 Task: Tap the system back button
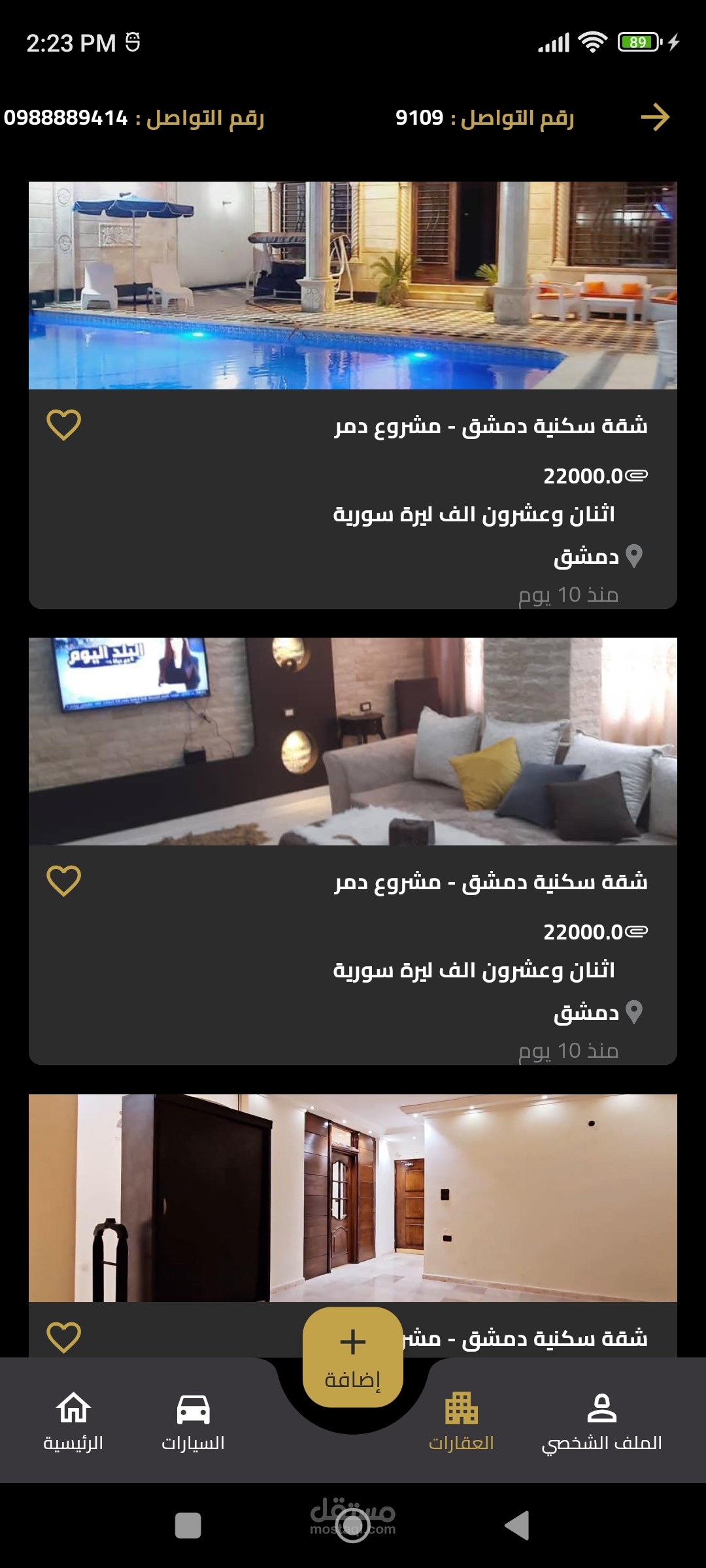tap(517, 1526)
